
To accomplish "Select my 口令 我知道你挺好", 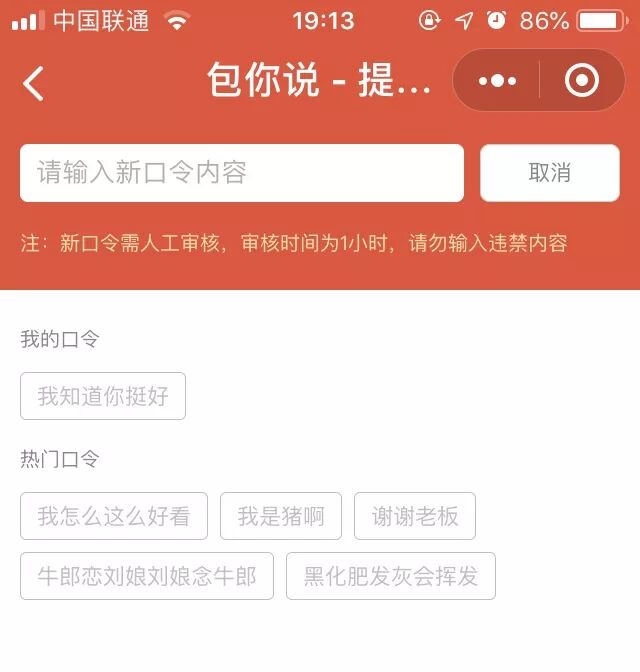I will pos(103,396).
